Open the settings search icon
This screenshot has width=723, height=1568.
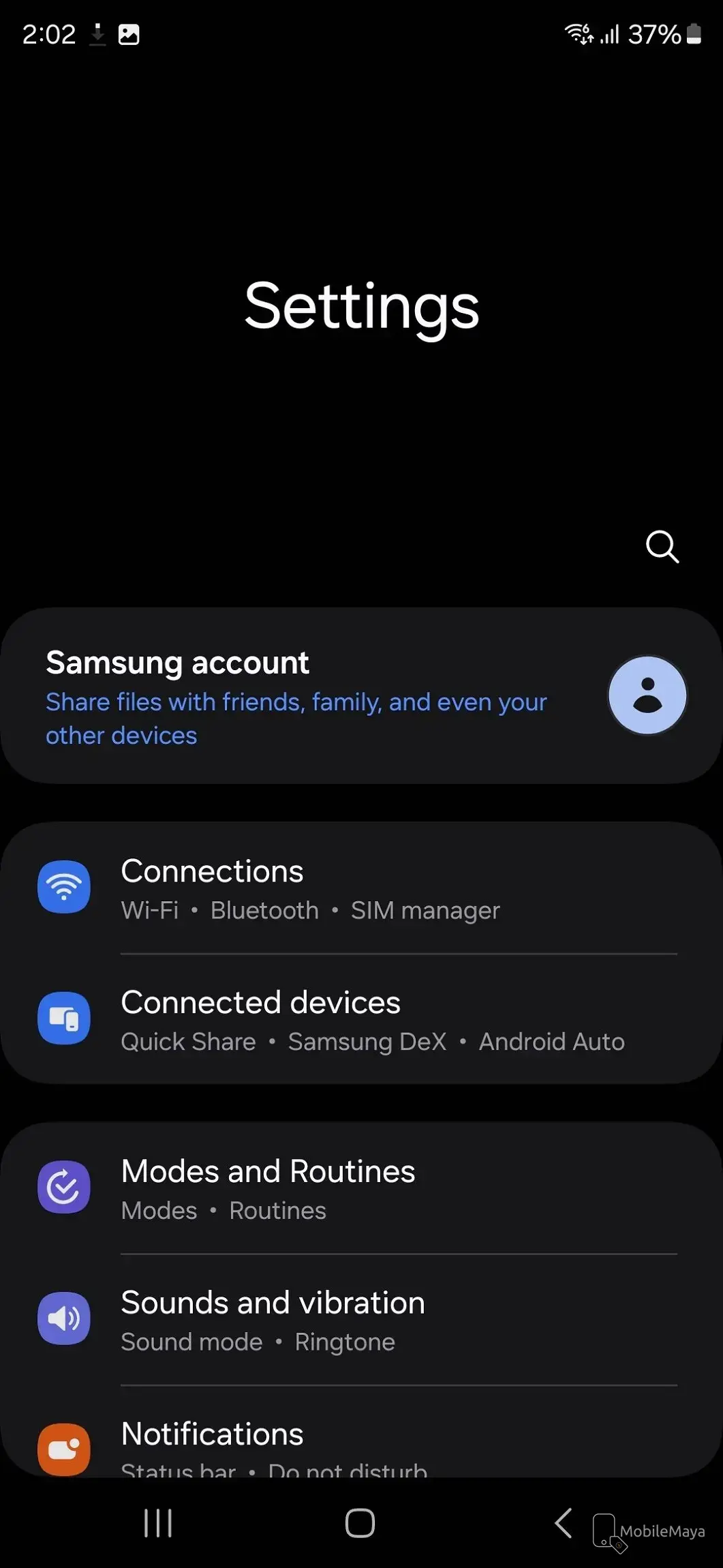pyautogui.click(x=662, y=547)
